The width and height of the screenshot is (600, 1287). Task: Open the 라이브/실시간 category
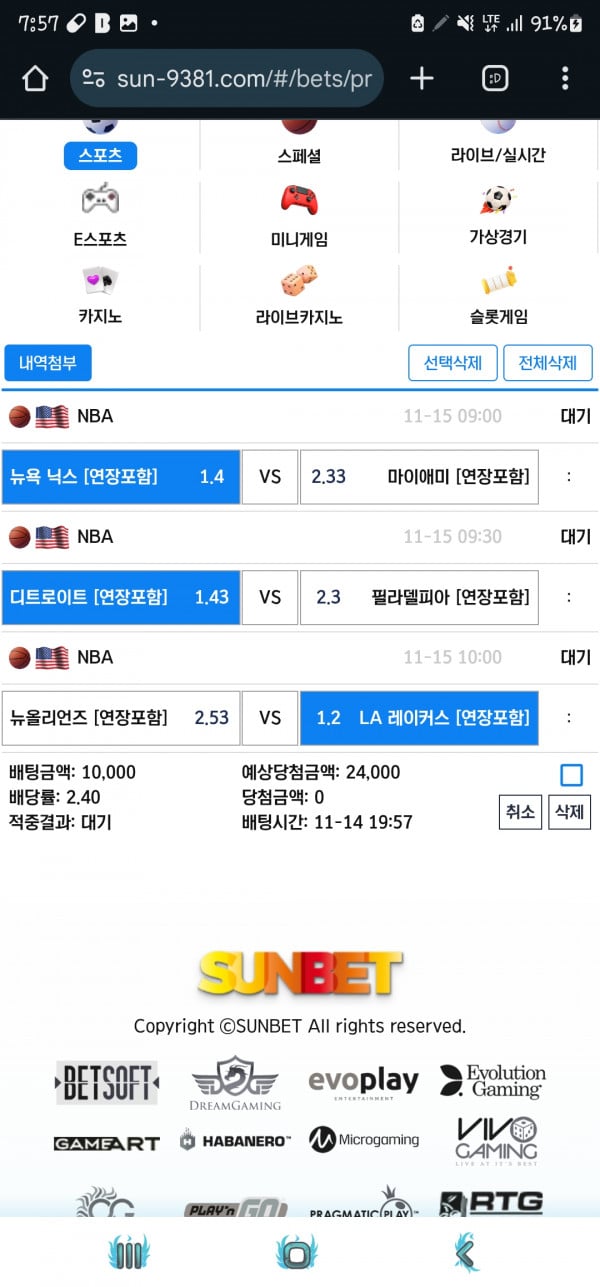[x=498, y=155]
